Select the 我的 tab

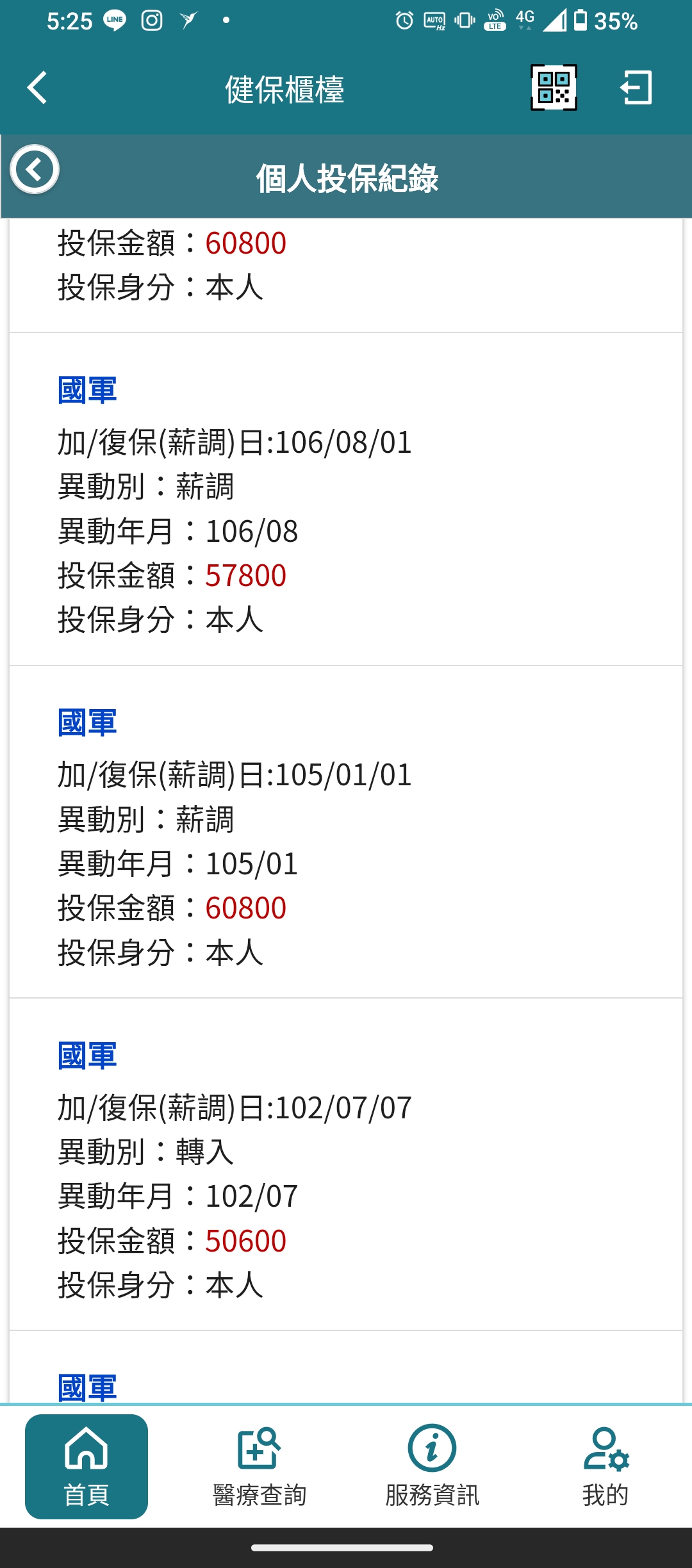pos(605,1466)
